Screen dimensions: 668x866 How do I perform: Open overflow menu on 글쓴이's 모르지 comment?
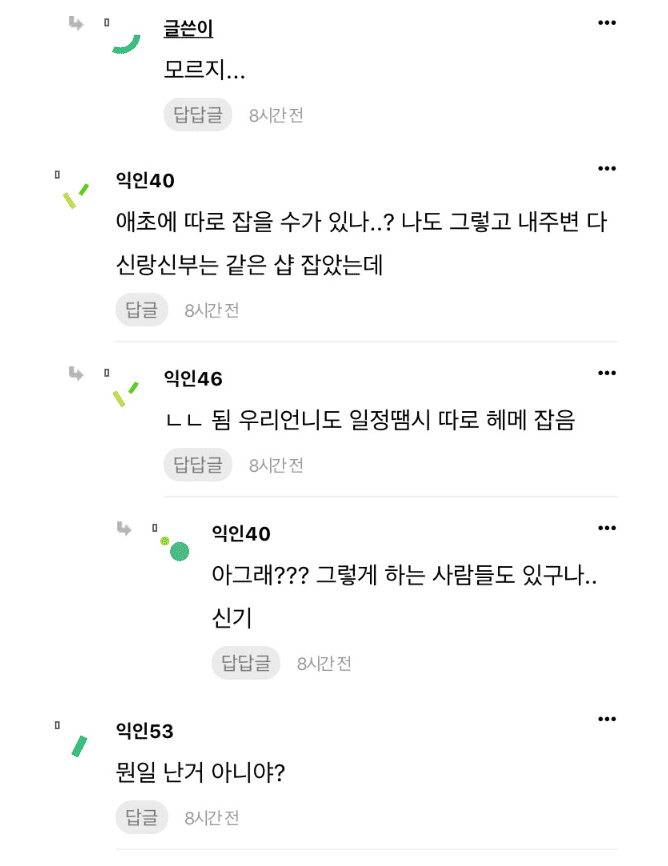click(607, 22)
